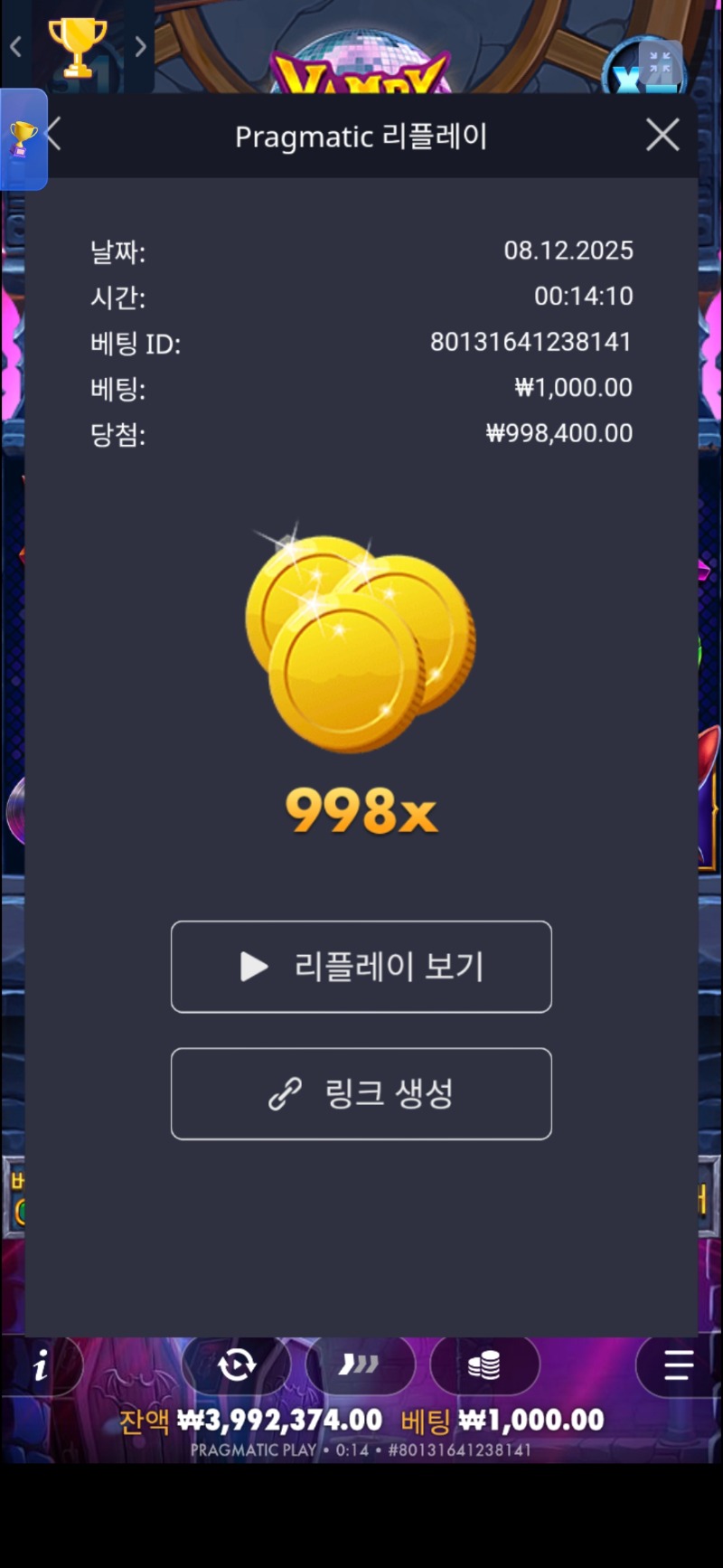This screenshot has height=1568, width=723.
Task: Click the left chevron beside the trophy
Action: point(14,45)
